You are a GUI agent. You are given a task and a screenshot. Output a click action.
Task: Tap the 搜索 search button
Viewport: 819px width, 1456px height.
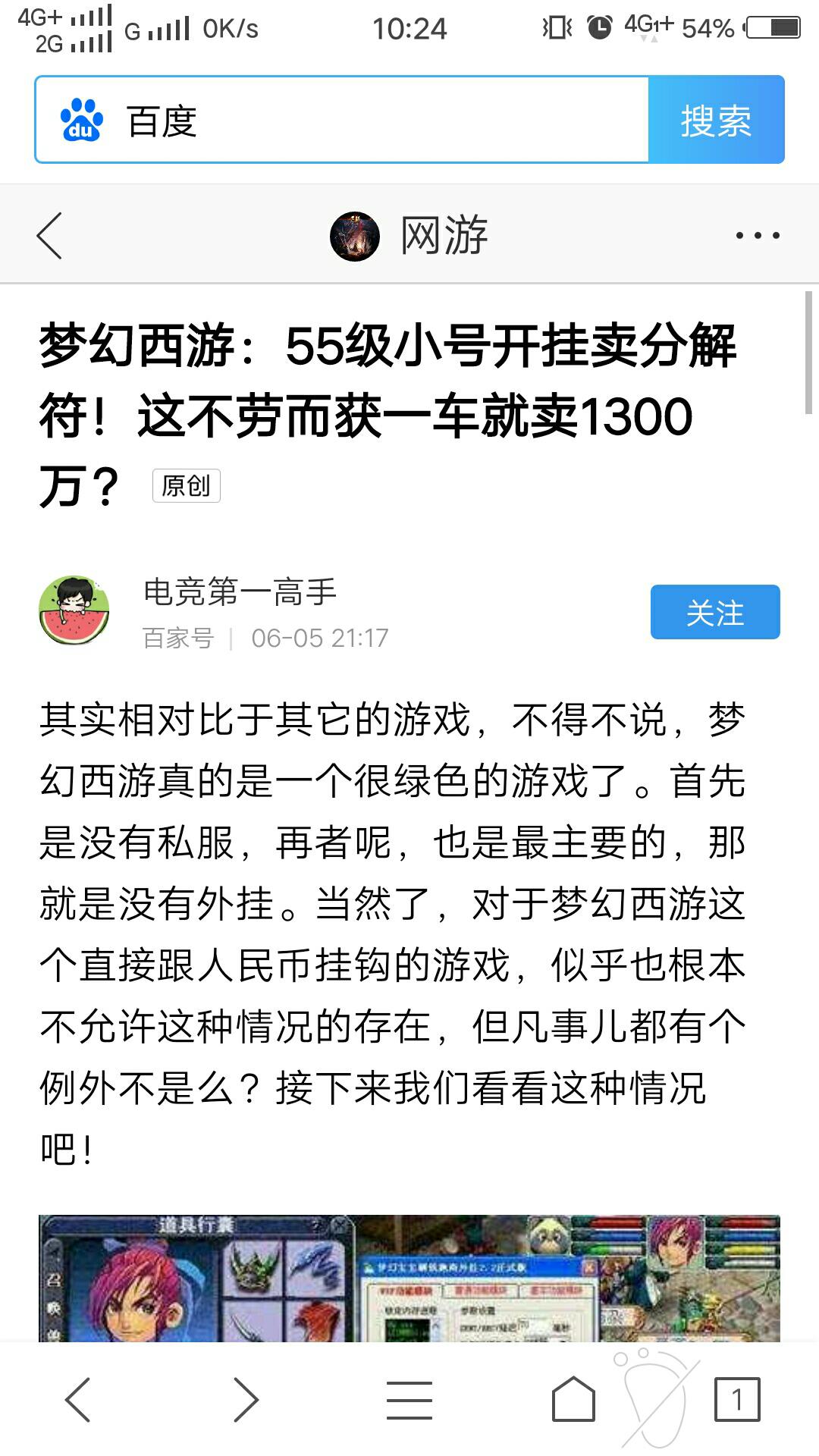pos(716,120)
